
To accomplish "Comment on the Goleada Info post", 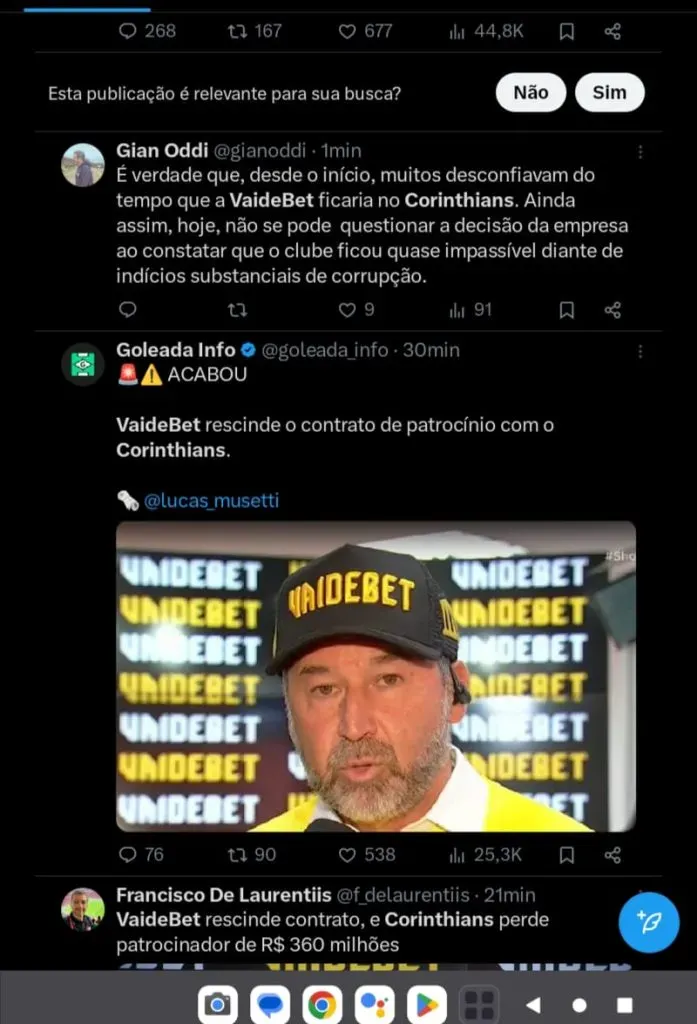I will point(127,855).
